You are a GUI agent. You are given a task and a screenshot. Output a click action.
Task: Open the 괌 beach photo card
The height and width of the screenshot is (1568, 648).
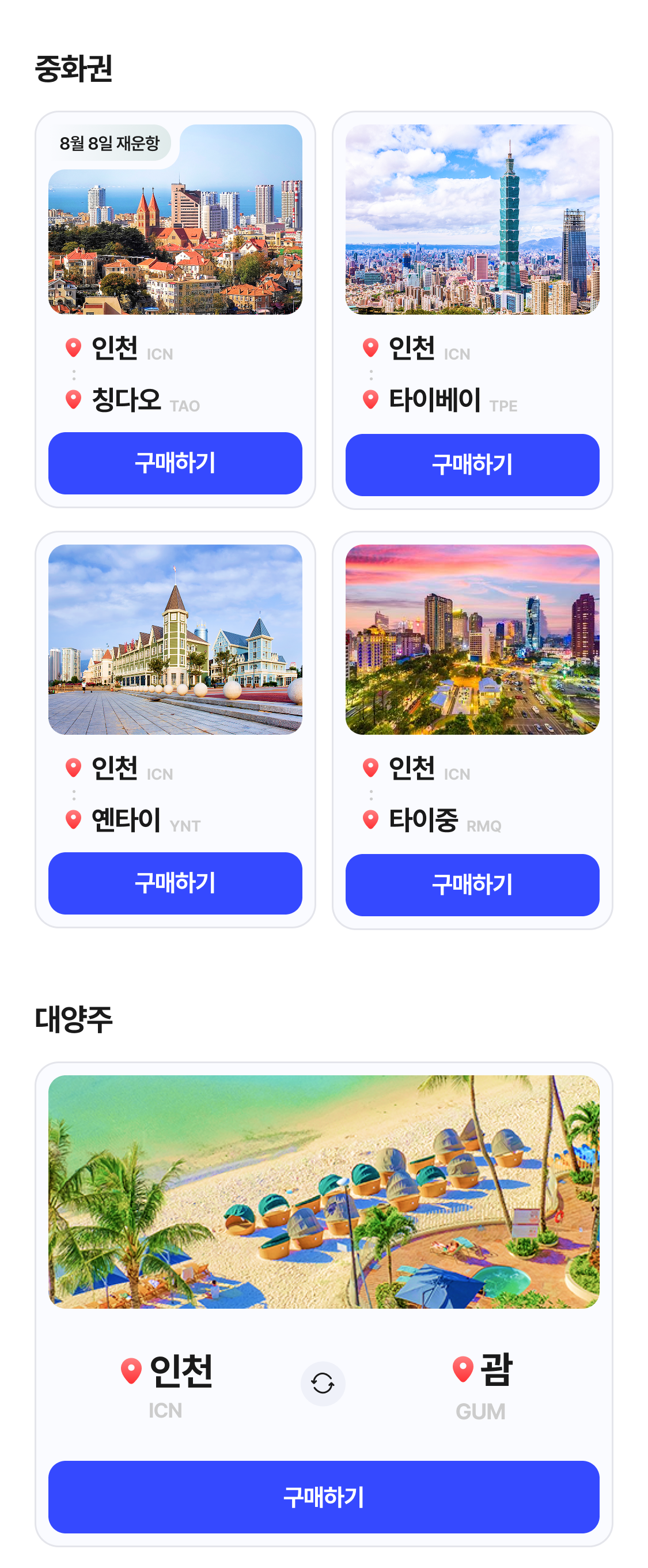(324, 1192)
